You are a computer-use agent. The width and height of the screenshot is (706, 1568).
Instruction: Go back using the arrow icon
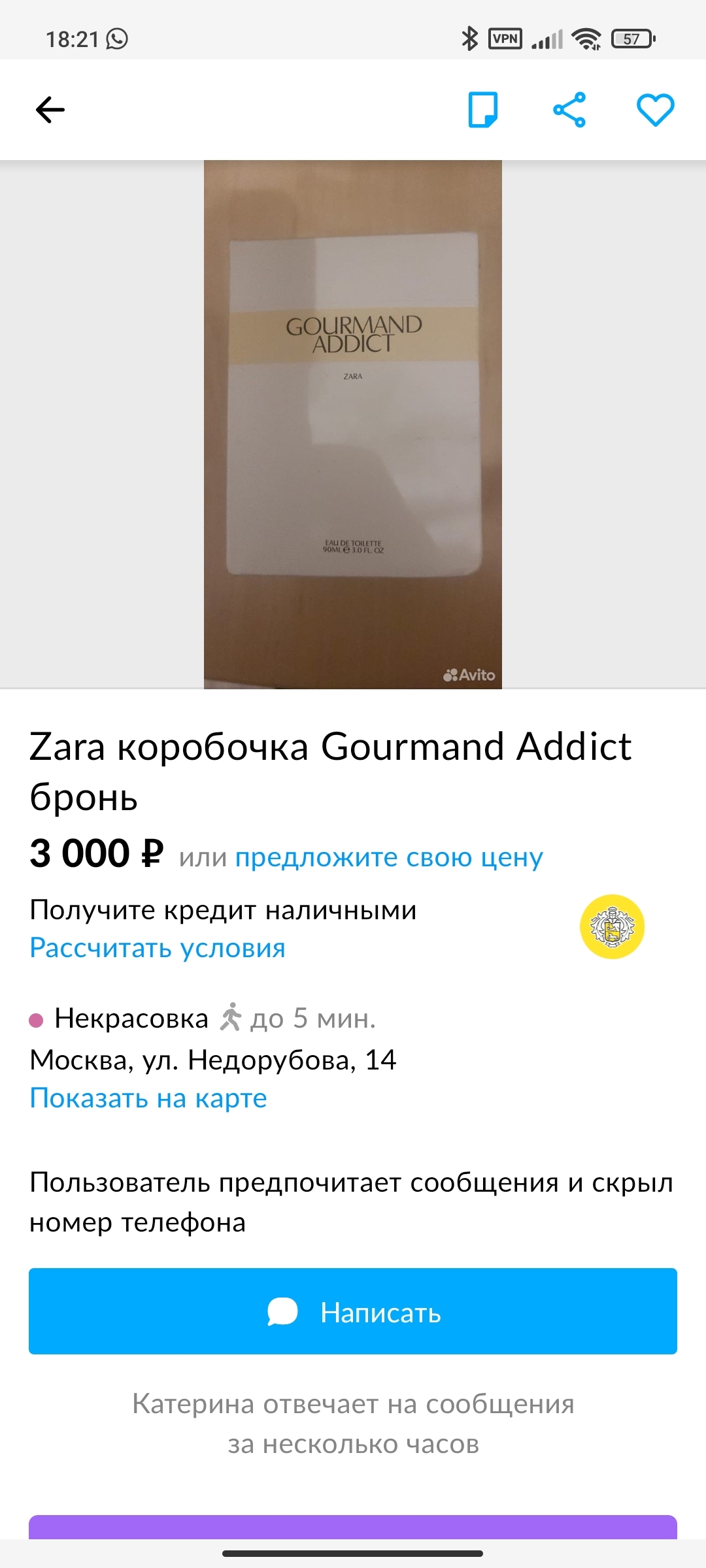click(50, 110)
